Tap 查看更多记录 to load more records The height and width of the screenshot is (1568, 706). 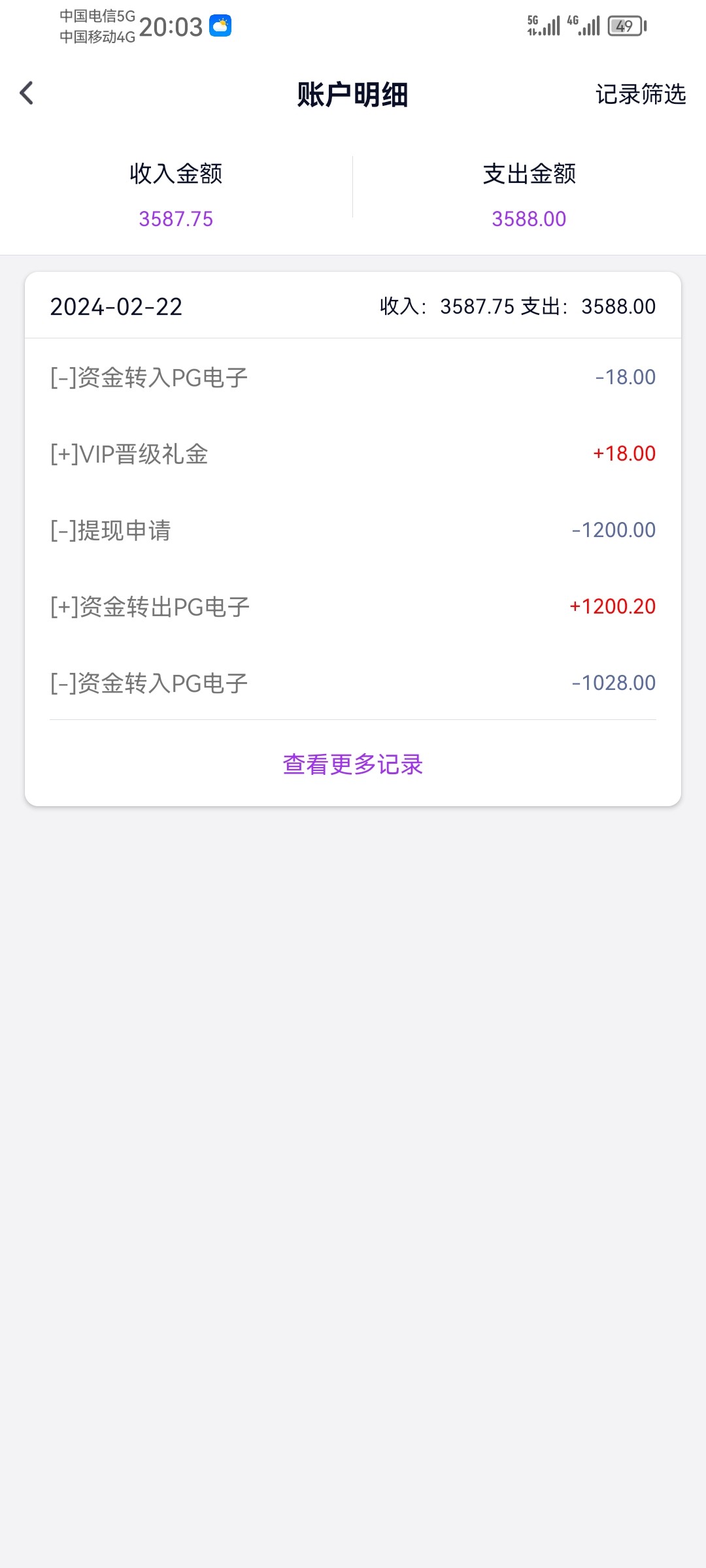(x=353, y=764)
